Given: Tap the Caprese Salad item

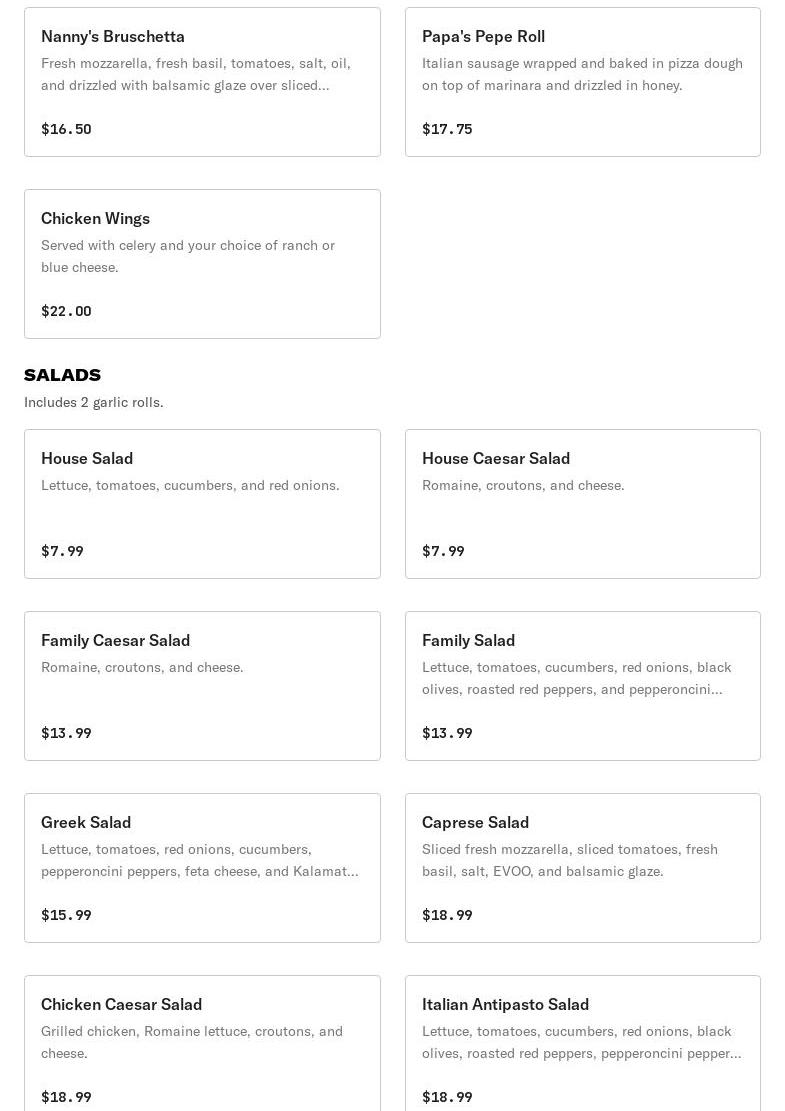Looking at the screenshot, I should [x=582, y=868].
